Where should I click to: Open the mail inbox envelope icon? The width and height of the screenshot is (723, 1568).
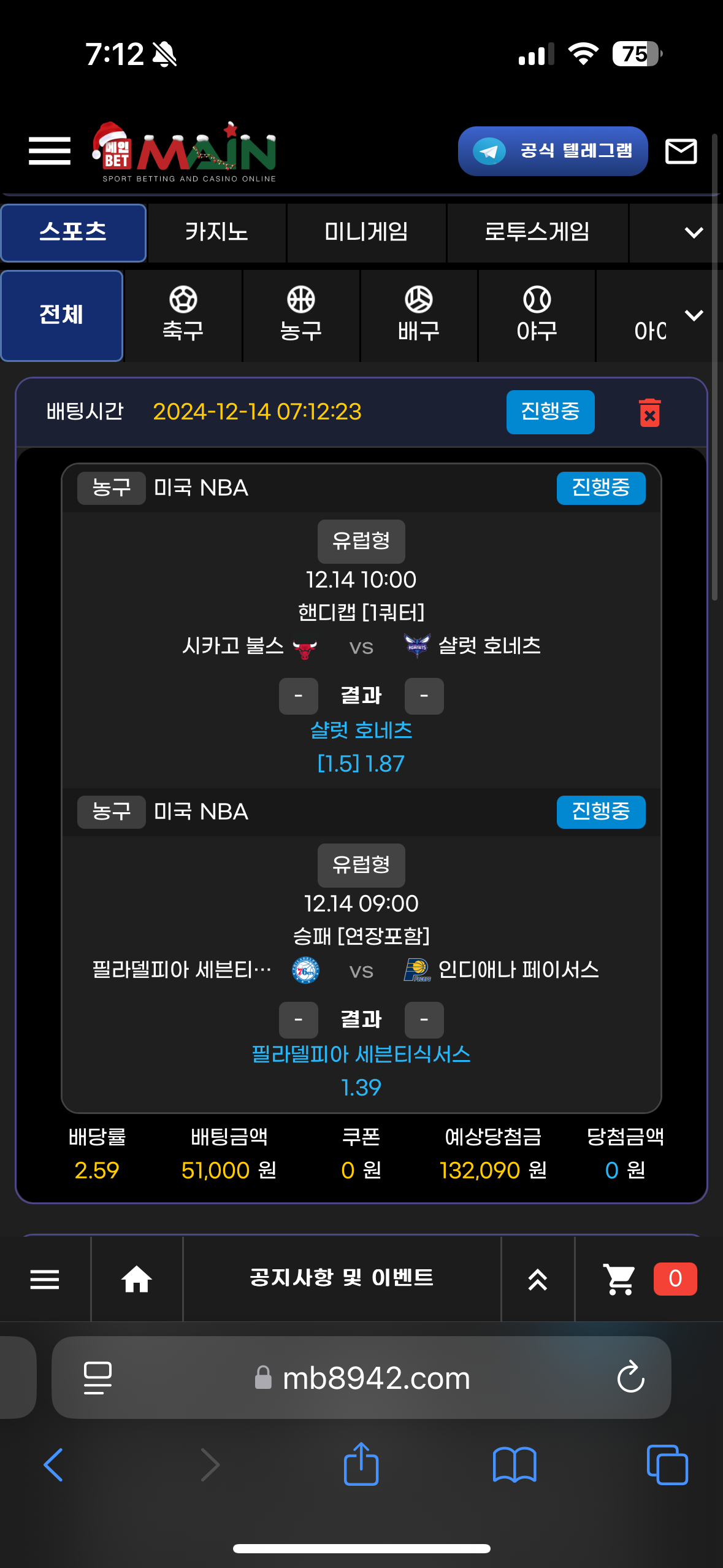click(x=681, y=151)
